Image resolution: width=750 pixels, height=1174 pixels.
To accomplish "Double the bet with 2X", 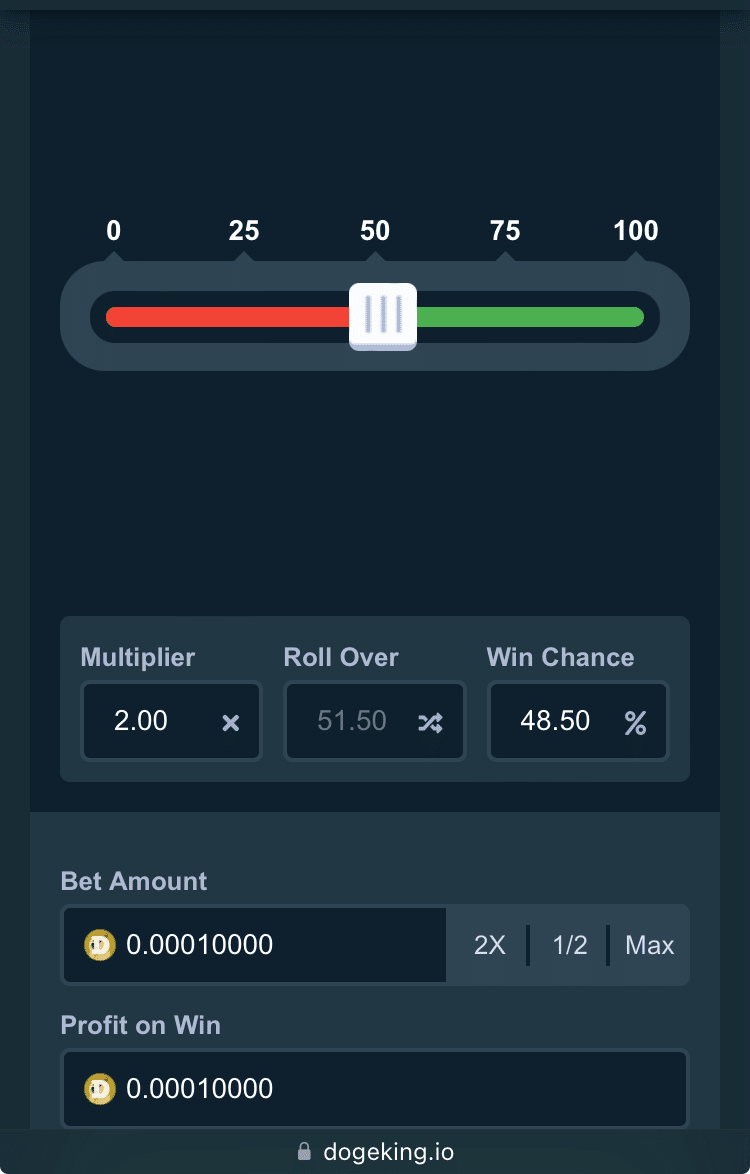I will (x=489, y=945).
